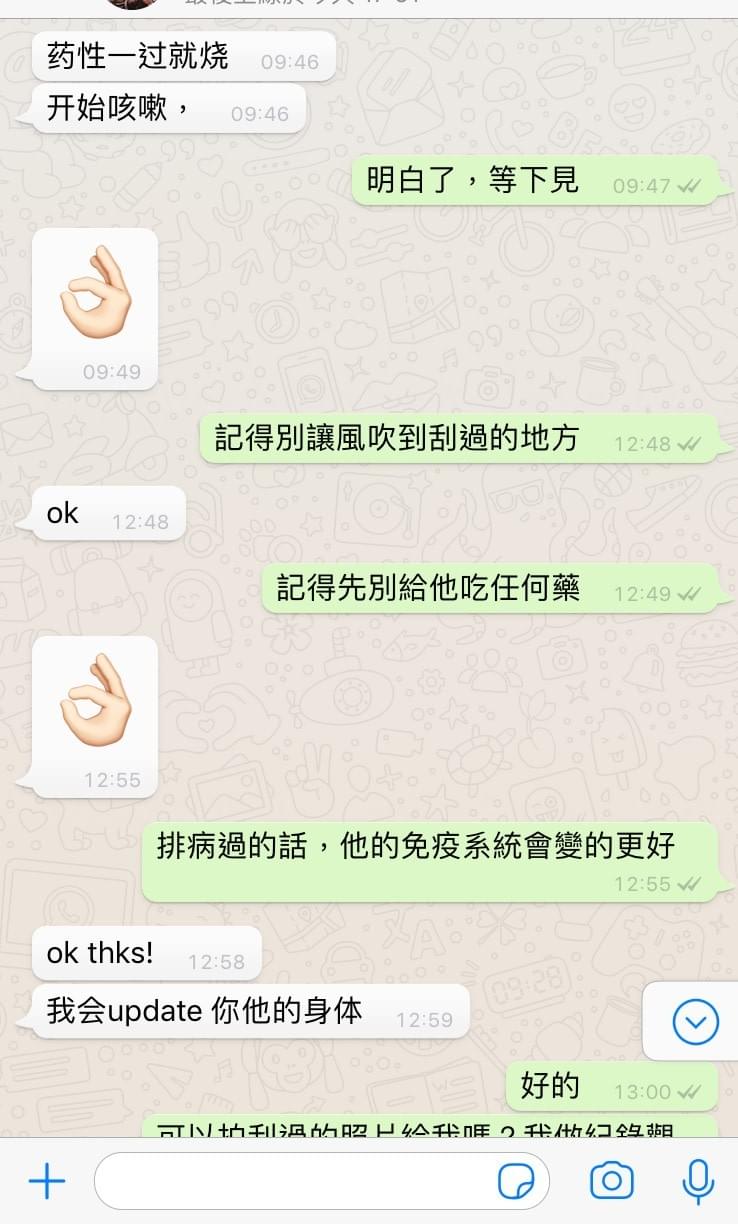Open the attachment plus menu
Viewport: 738px width, 1224px height.
(46, 1182)
